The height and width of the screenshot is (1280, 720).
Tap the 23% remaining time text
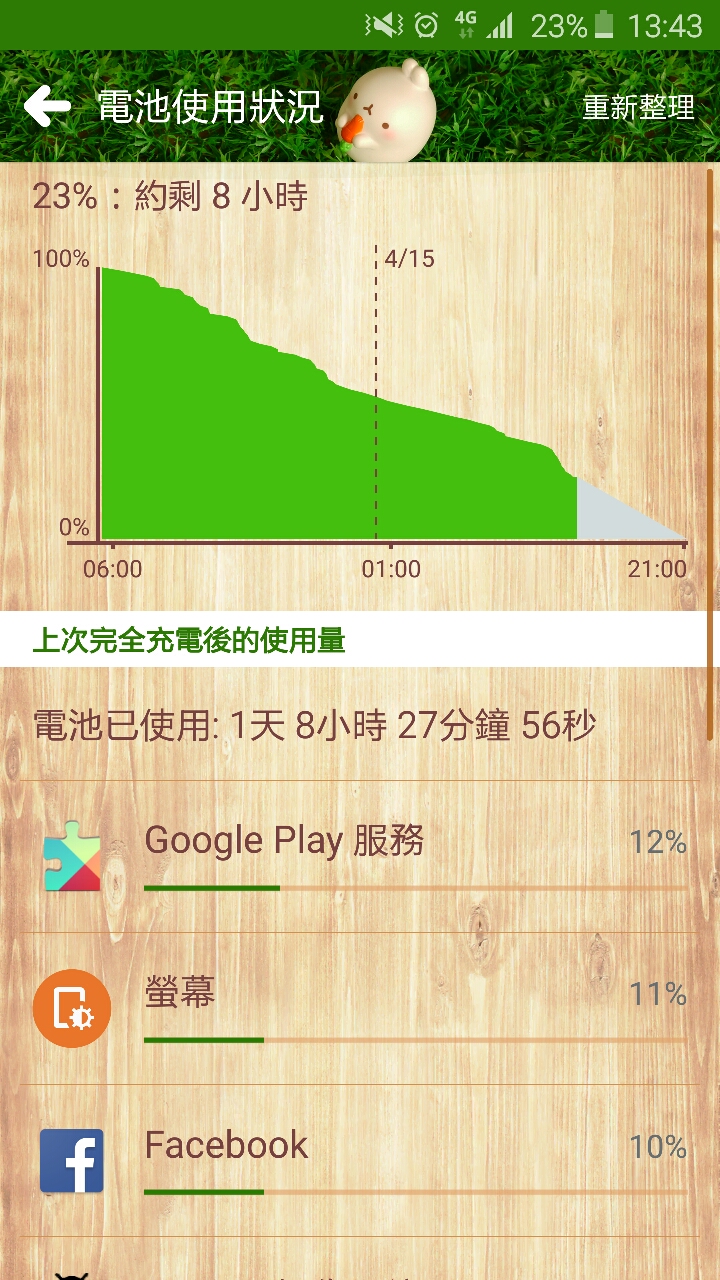coord(170,197)
